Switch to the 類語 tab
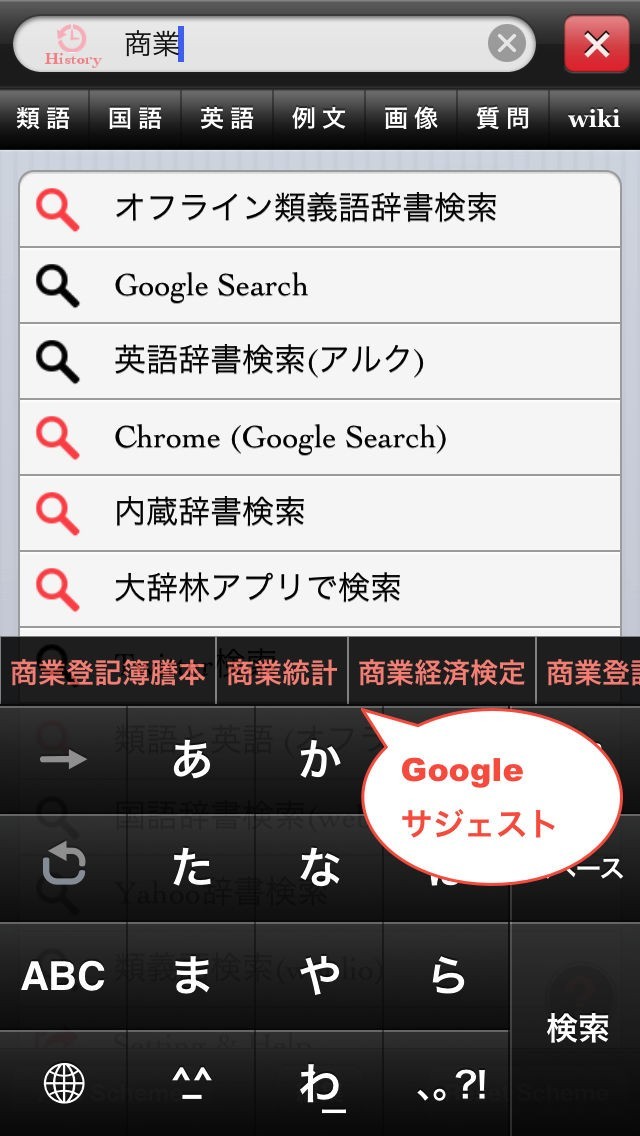Image resolution: width=640 pixels, height=1136 pixels. 44,119
